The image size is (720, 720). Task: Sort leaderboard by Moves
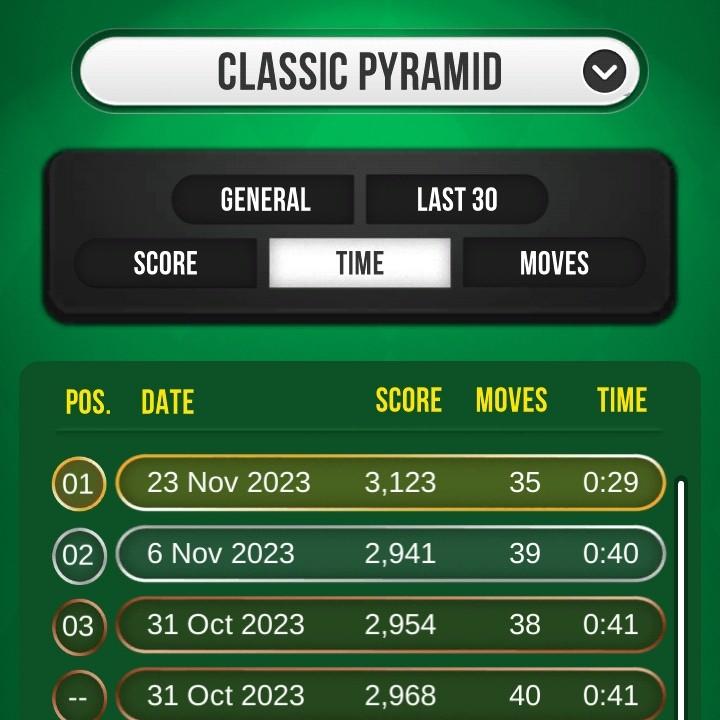(554, 263)
